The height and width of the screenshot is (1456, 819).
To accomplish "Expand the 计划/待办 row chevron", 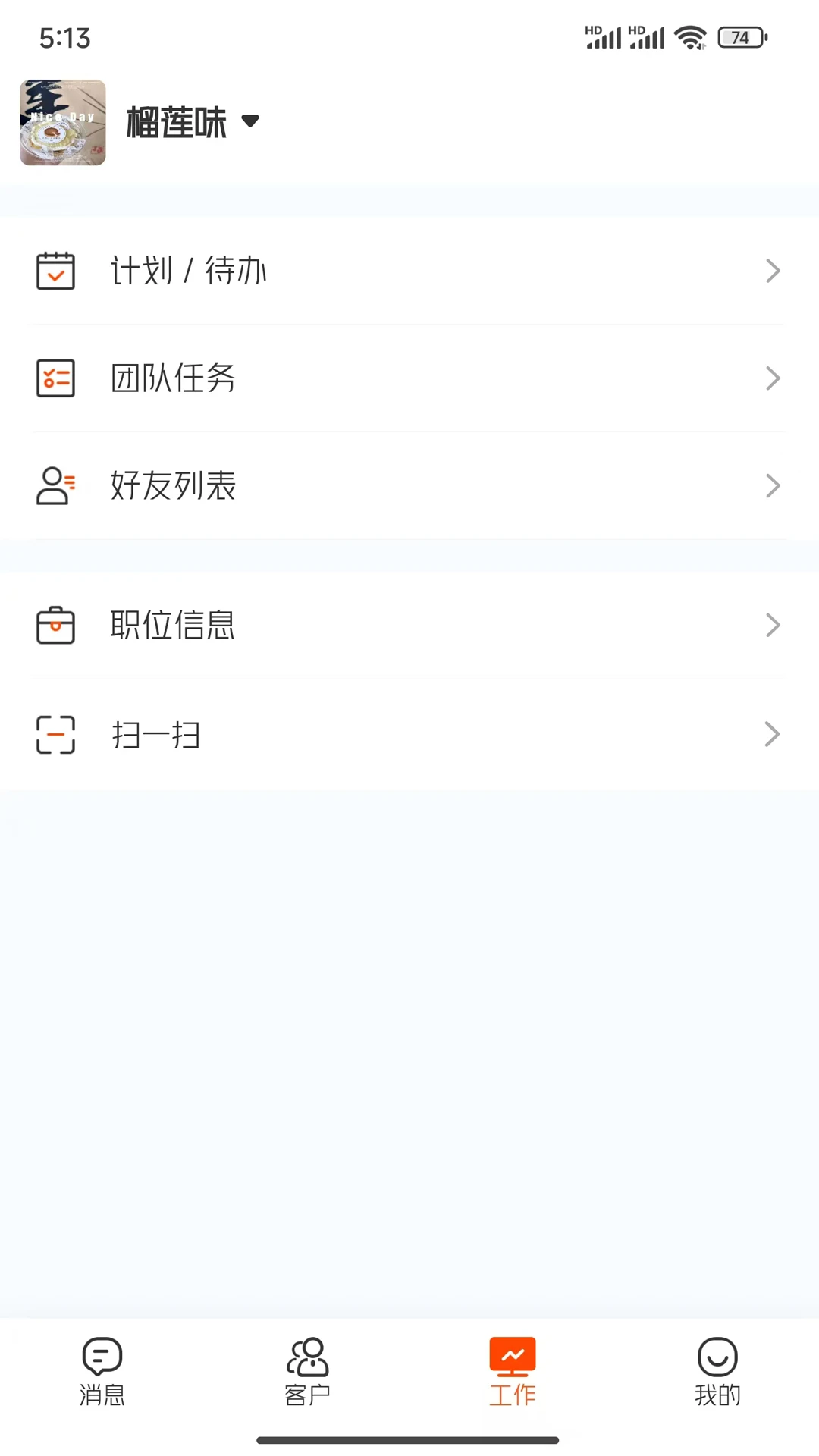I will point(773,271).
